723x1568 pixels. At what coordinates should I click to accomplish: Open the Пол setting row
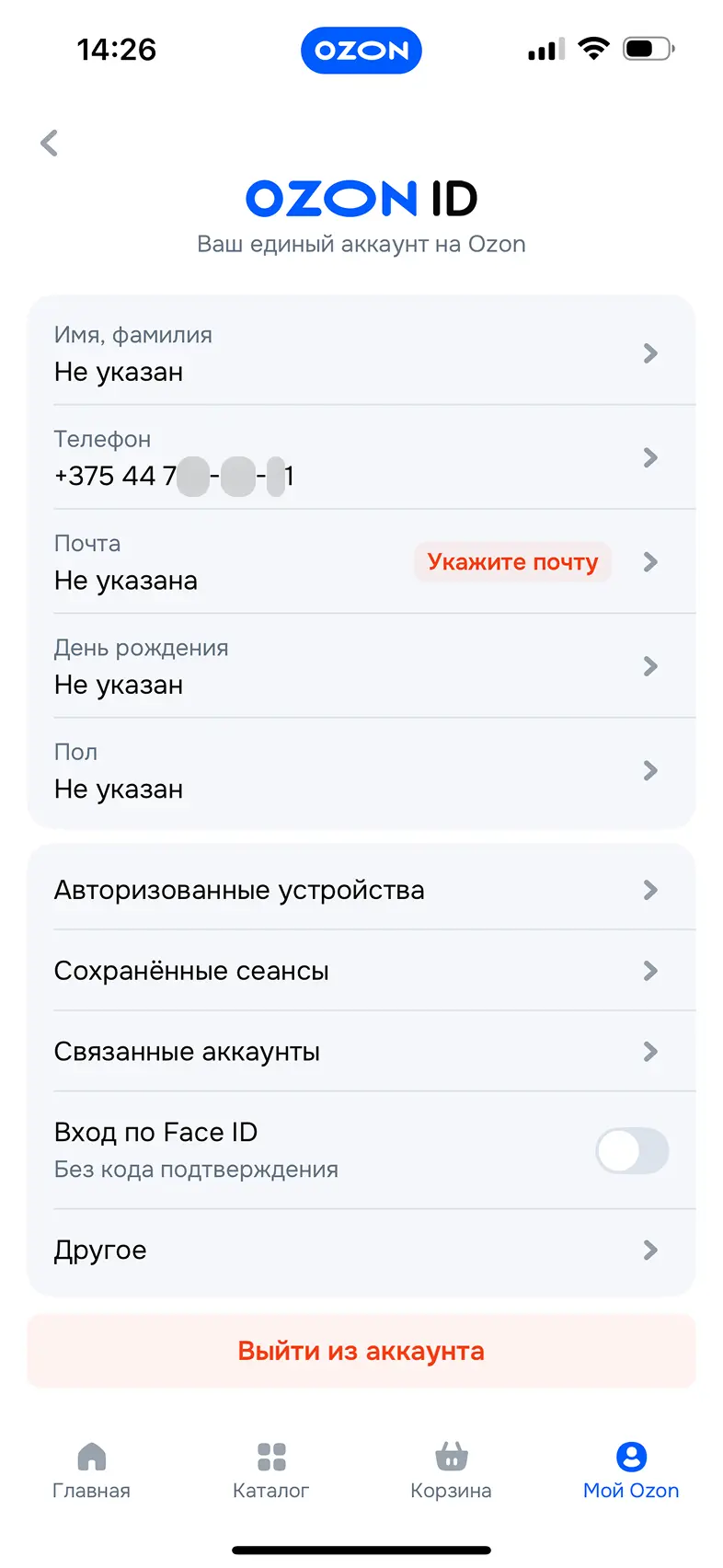click(361, 771)
